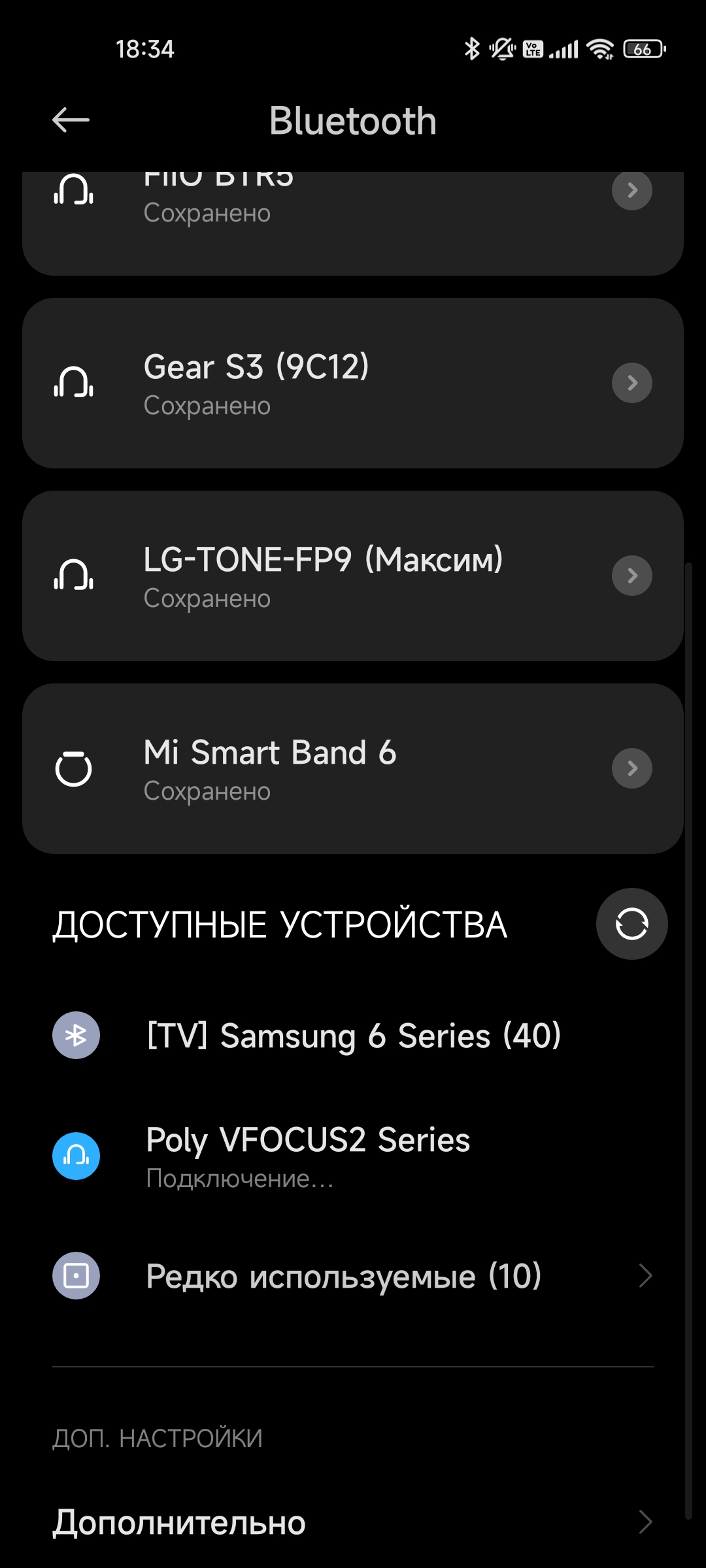This screenshot has width=706, height=1568.
Task: Go back from Bluetooth settings
Action: pyautogui.click(x=71, y=120)
